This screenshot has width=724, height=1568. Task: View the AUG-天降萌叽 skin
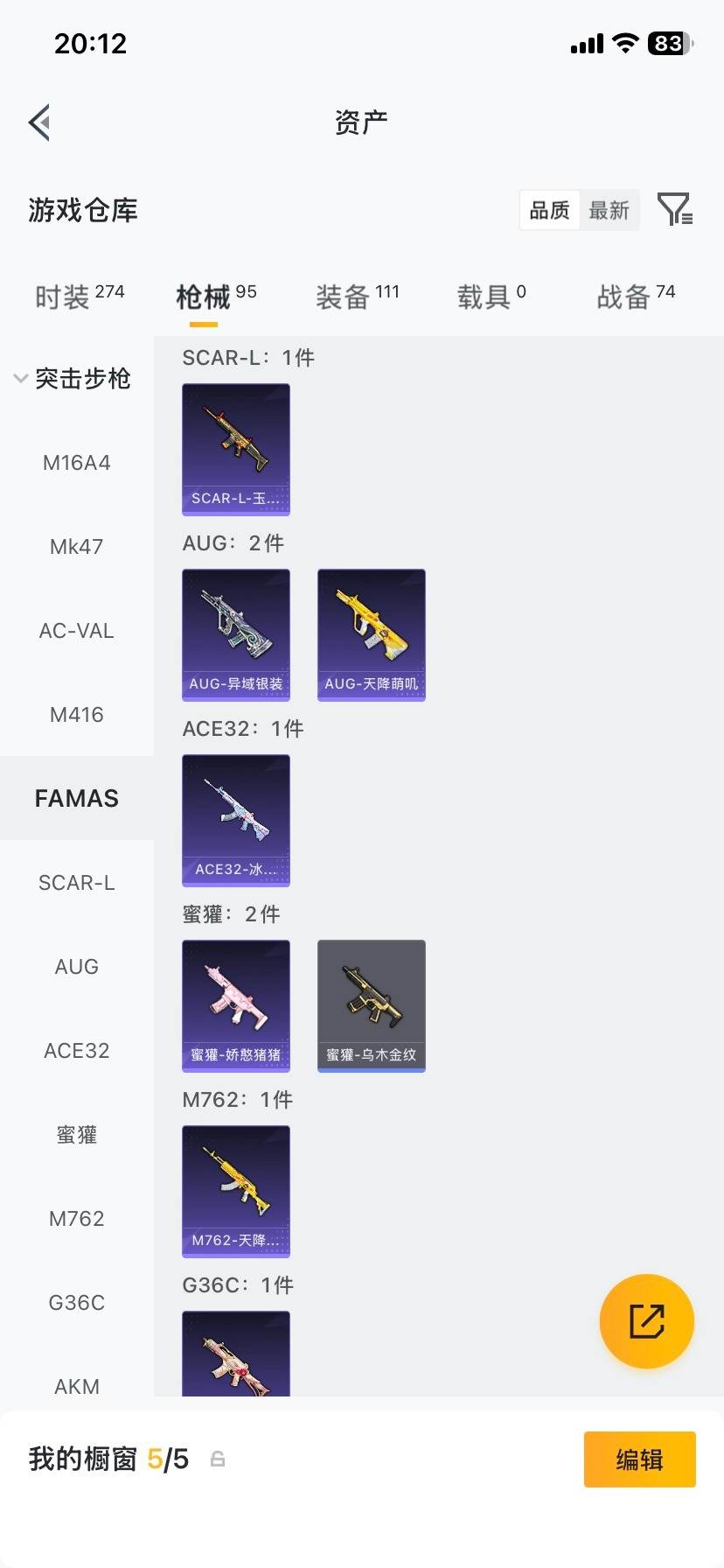click(x=372, y=634)
